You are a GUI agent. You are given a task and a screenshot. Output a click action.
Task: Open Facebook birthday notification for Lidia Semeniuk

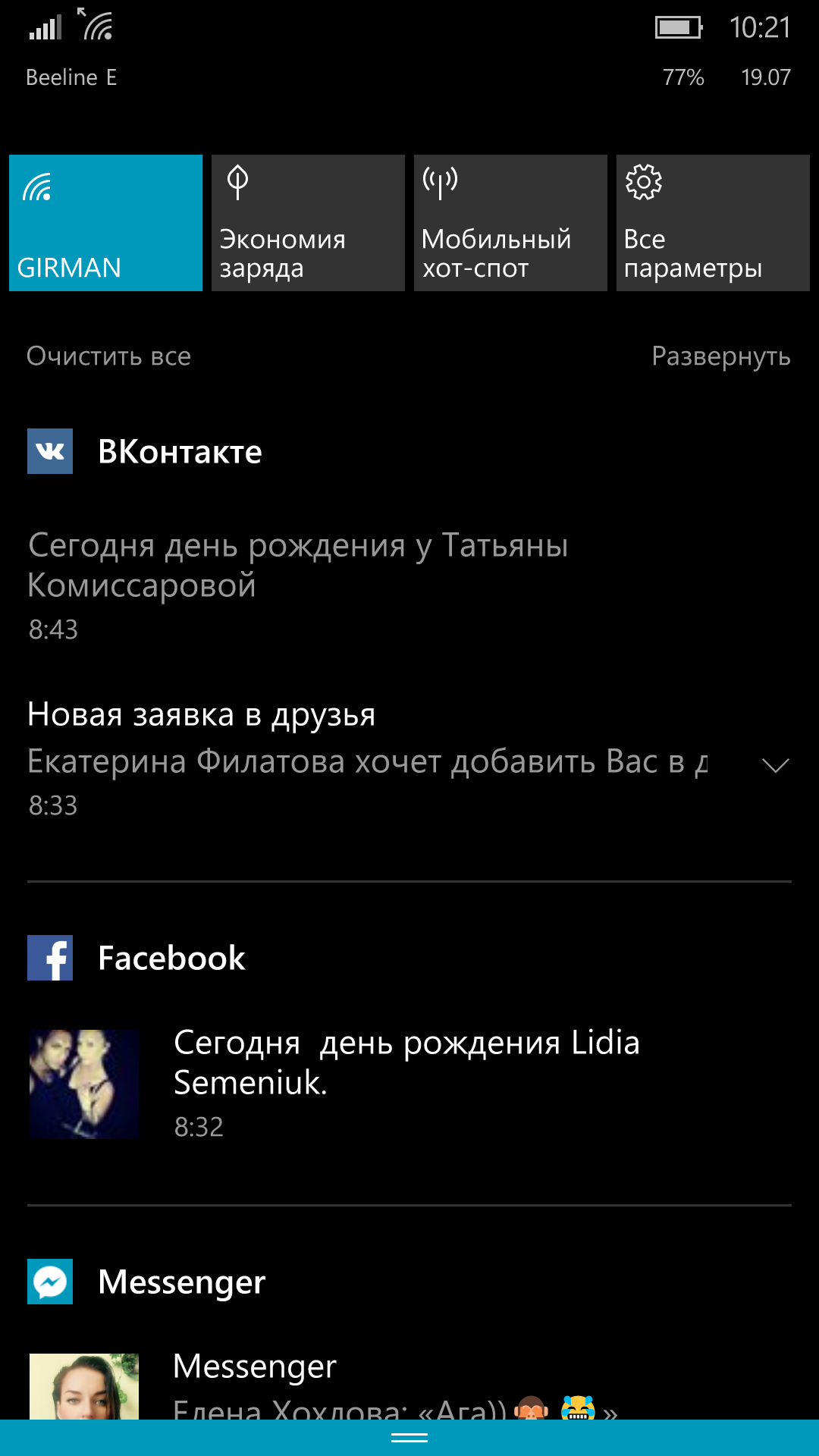409,1083
